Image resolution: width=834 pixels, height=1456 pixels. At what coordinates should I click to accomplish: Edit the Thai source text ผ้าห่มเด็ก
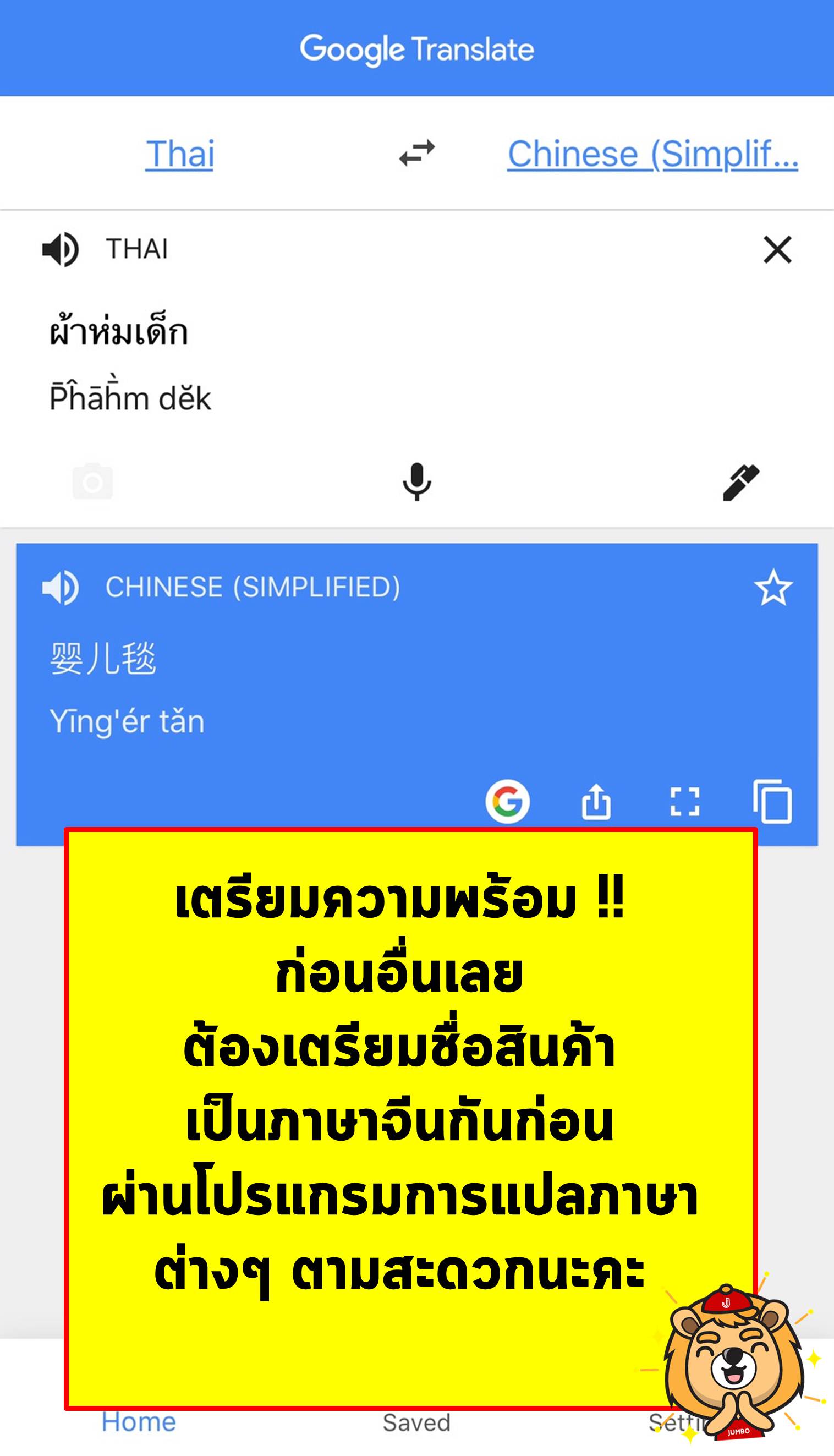point(119,332)
